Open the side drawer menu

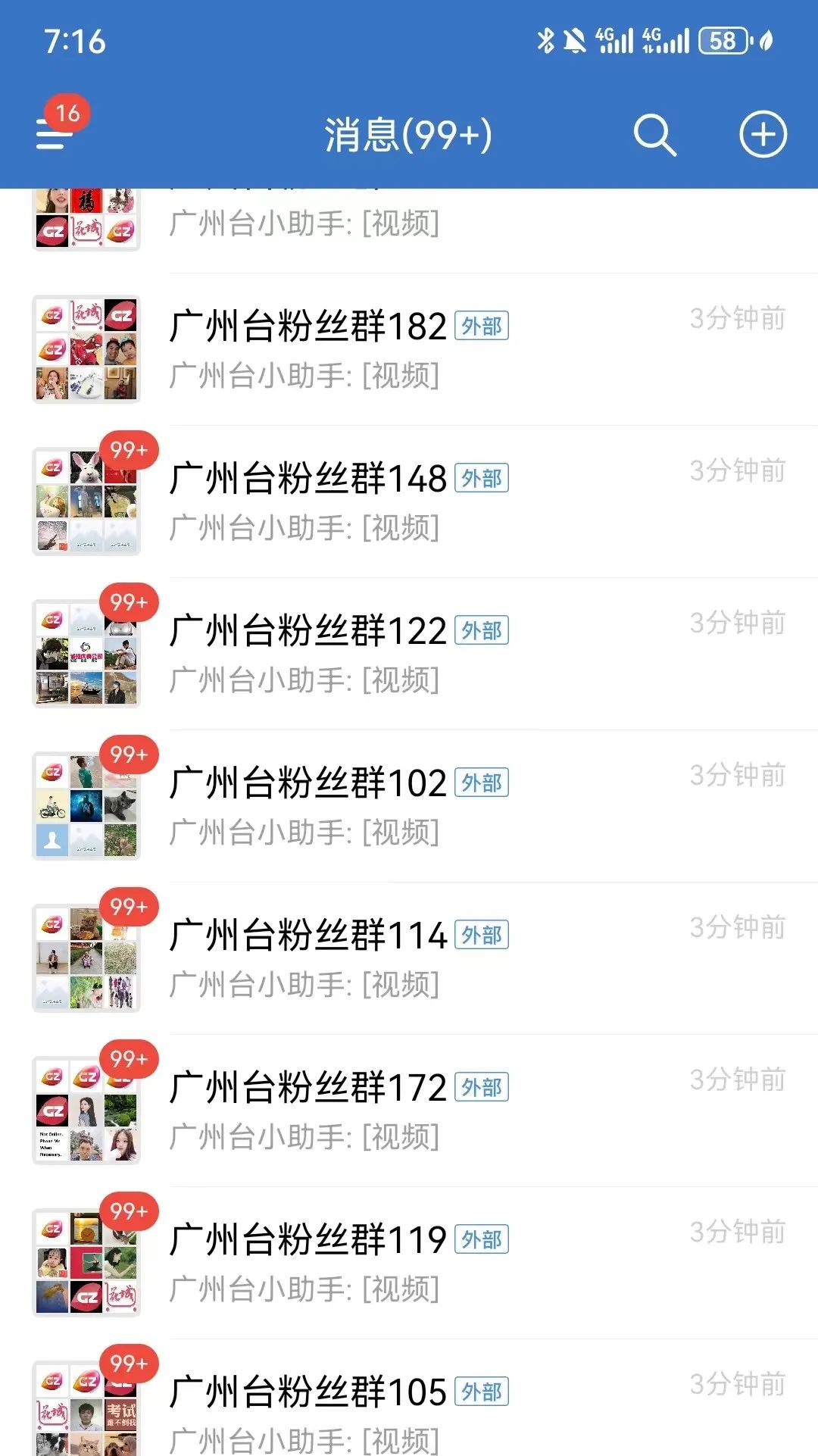pyautogui.click(x=52, y=135)
